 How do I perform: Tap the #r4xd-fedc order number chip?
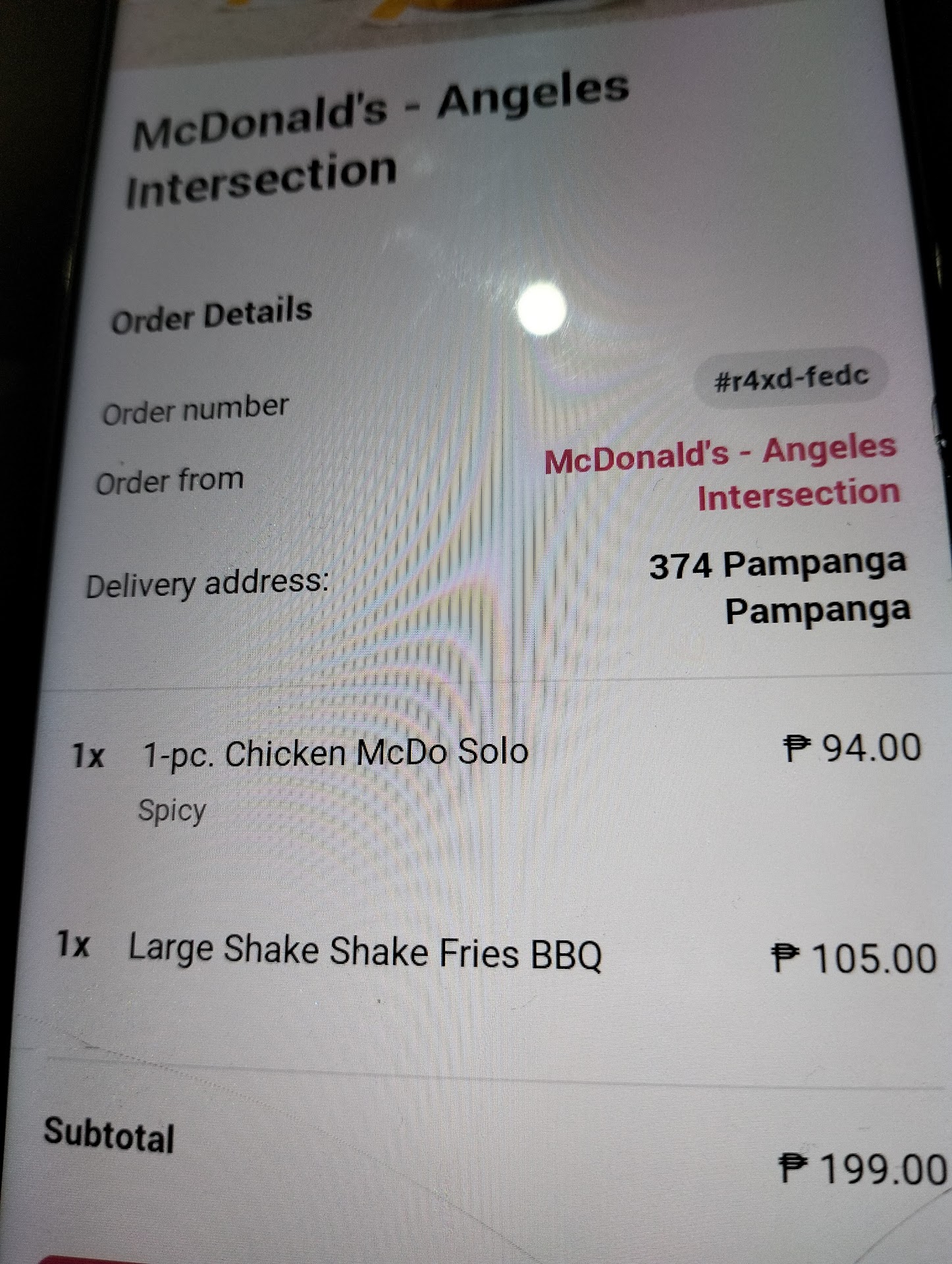(791, 378)
